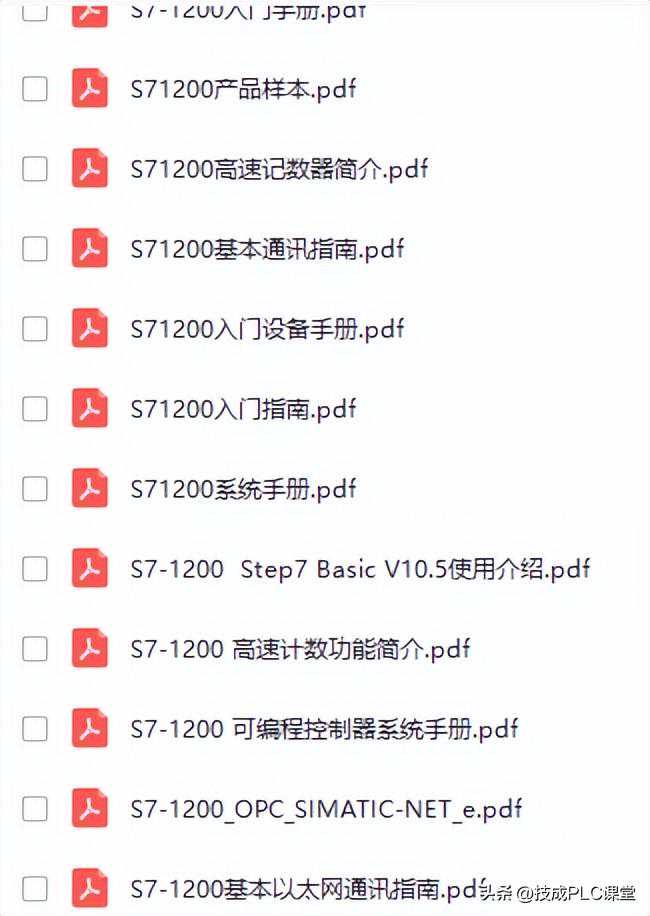
Task: Check the box next to S71200系统手册.pdf
Action: [35, 489]
